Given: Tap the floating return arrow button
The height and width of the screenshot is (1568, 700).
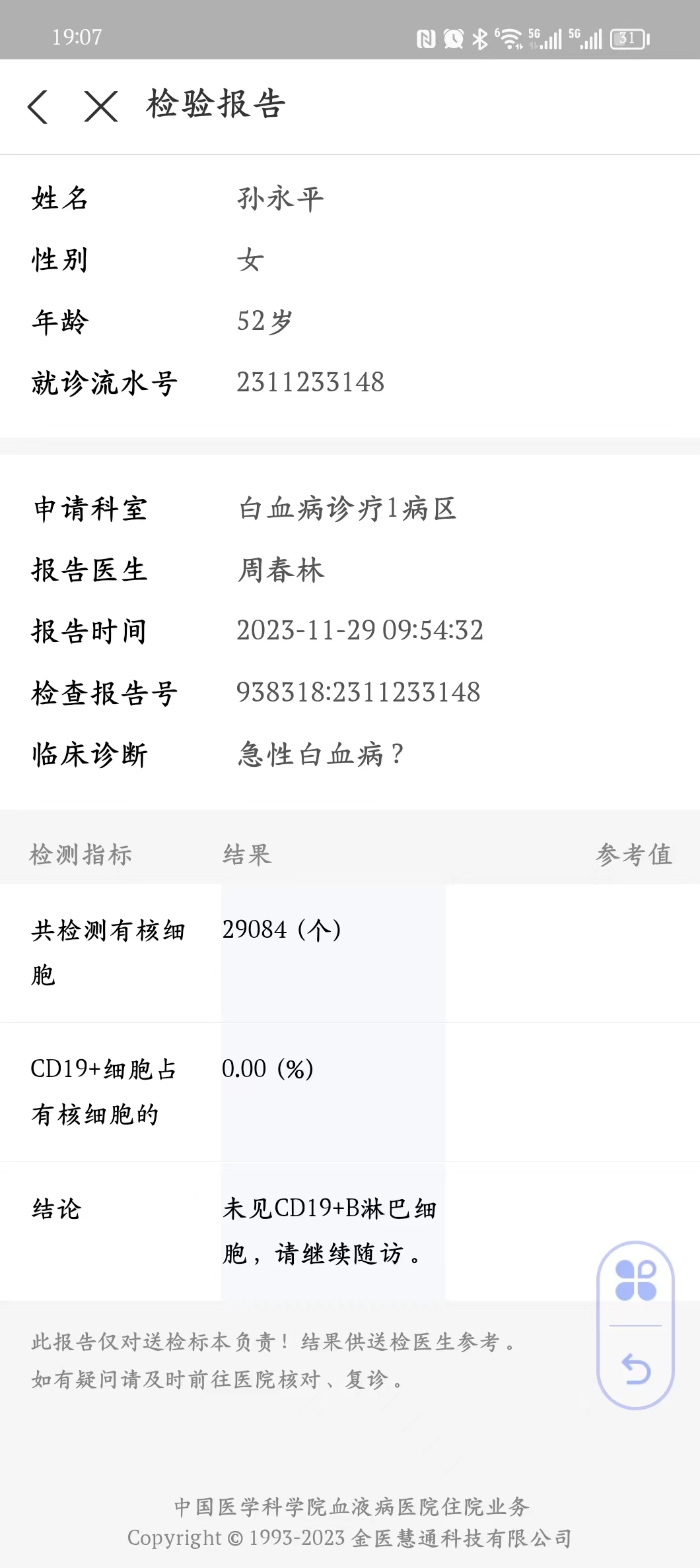Looking at the screenshot, I should pyautogui.click(x=637, y=1369).
